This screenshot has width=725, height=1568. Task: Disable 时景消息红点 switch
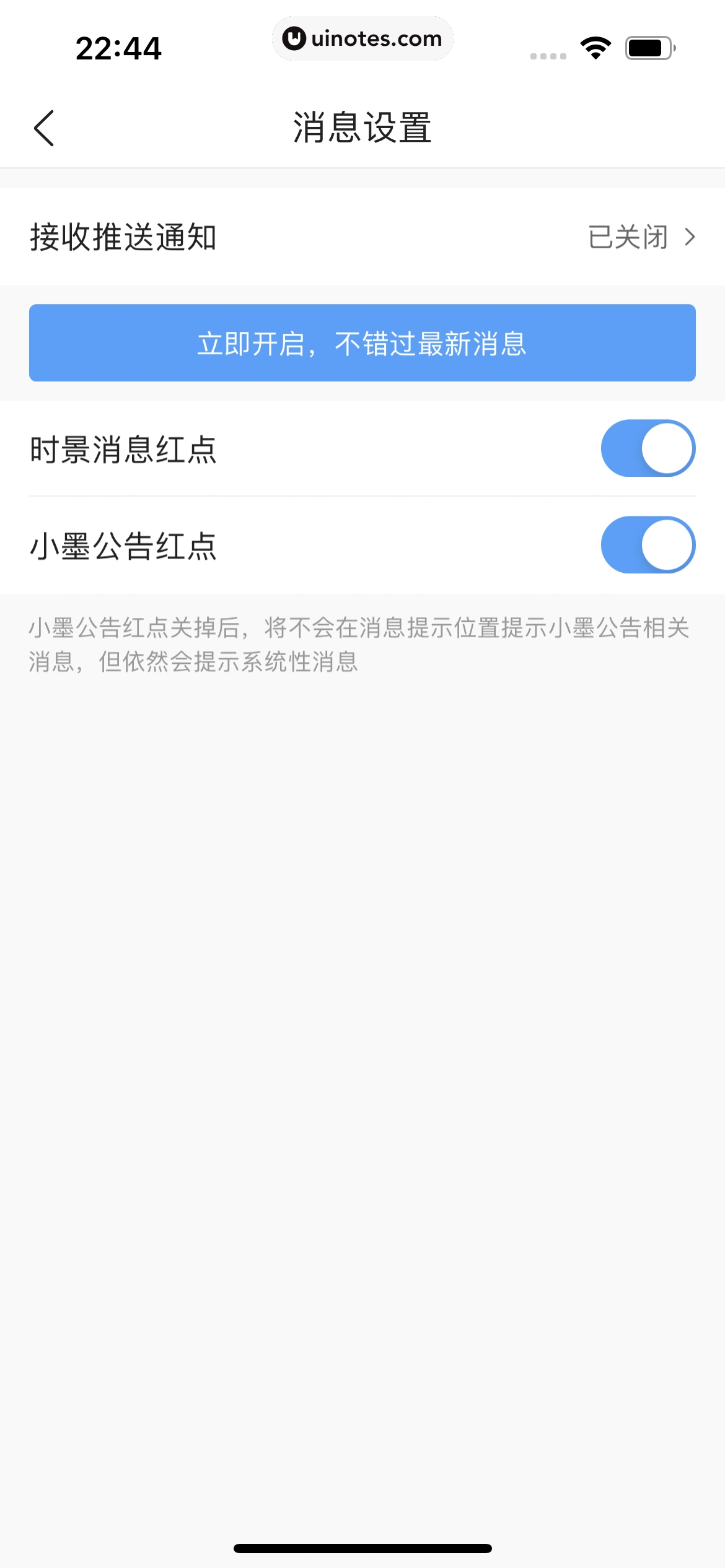(648, 448)
